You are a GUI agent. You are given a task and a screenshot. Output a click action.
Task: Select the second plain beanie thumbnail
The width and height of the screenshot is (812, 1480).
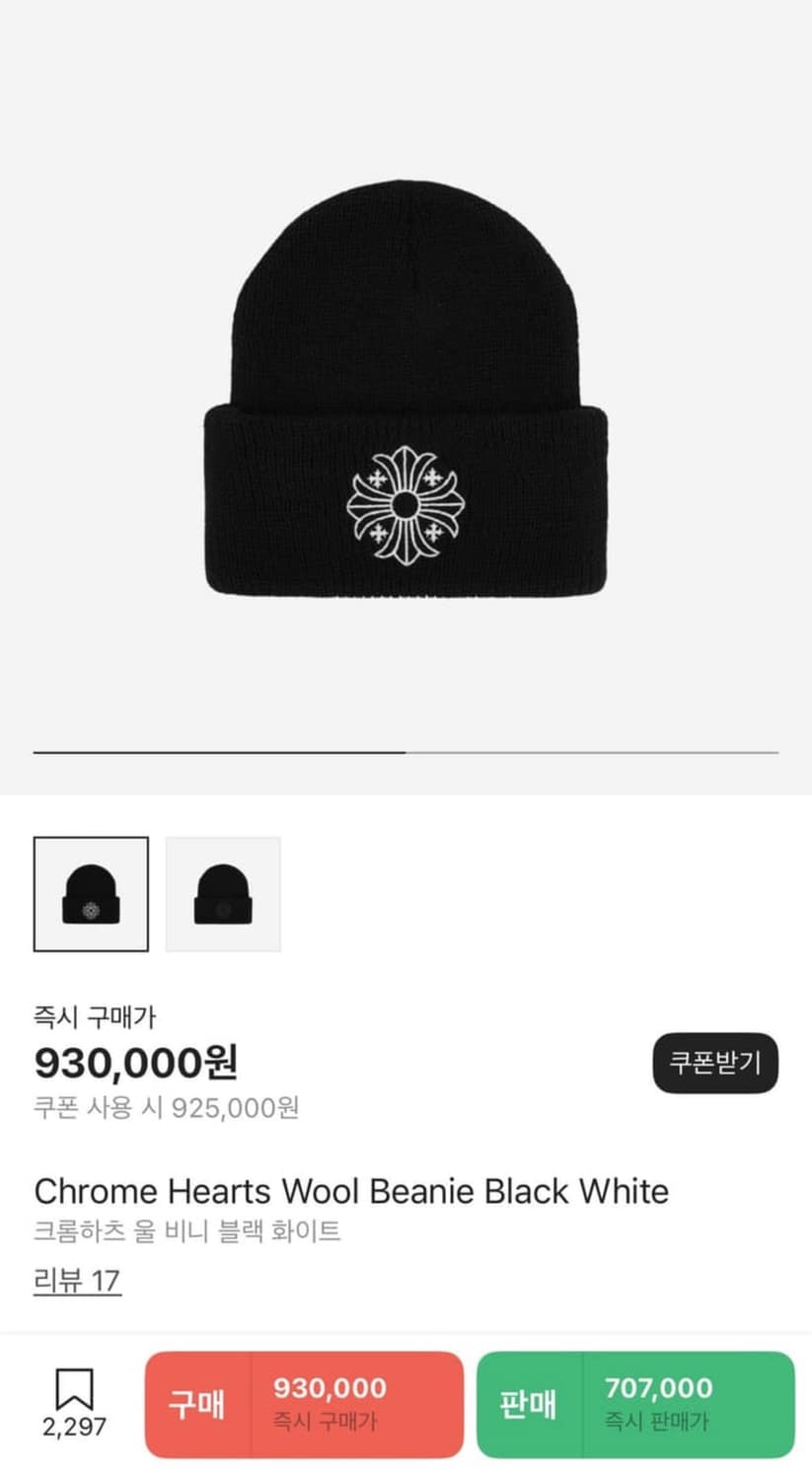[x=223, y=892]
